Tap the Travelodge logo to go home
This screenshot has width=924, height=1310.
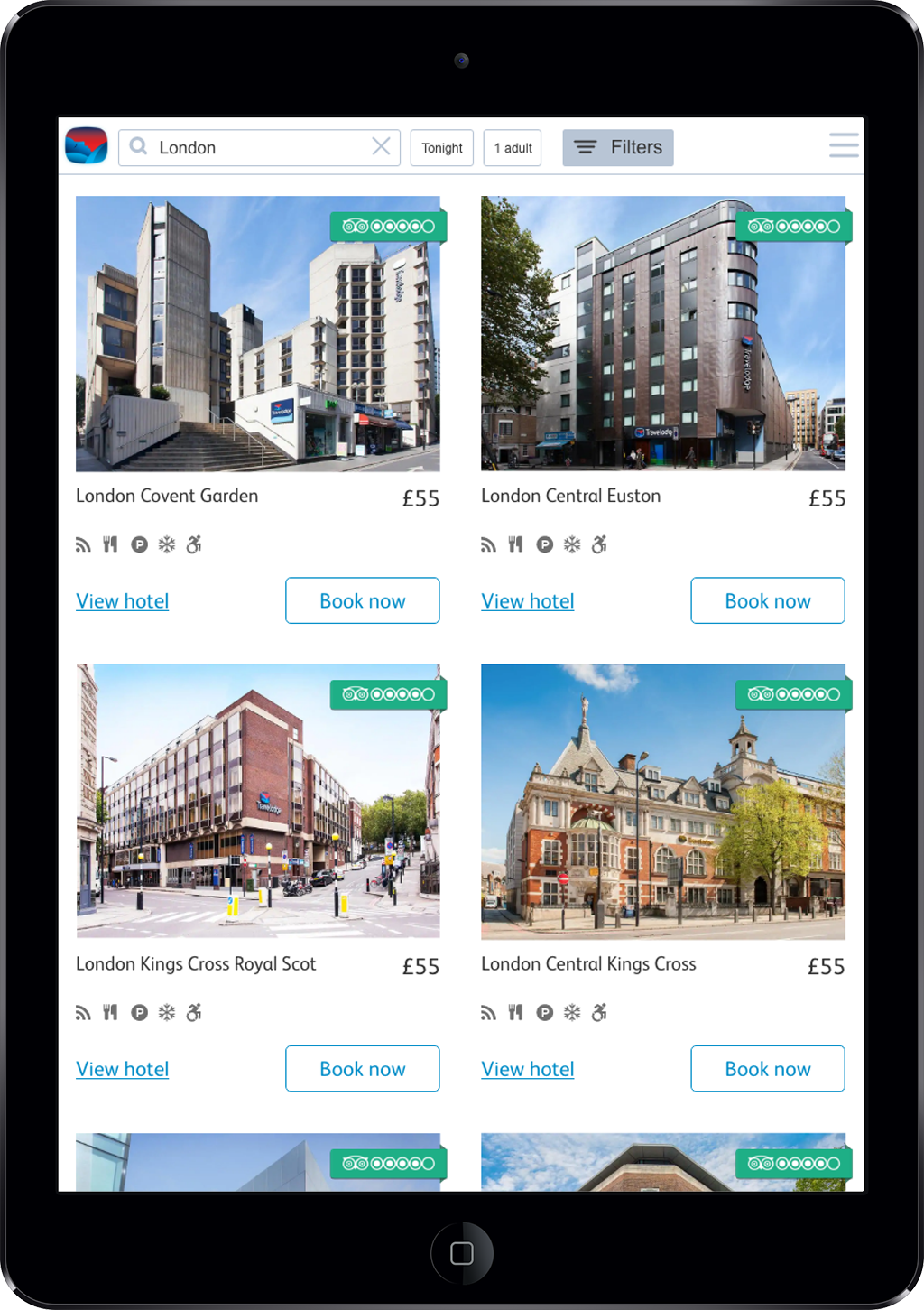(x=87, y=146)
